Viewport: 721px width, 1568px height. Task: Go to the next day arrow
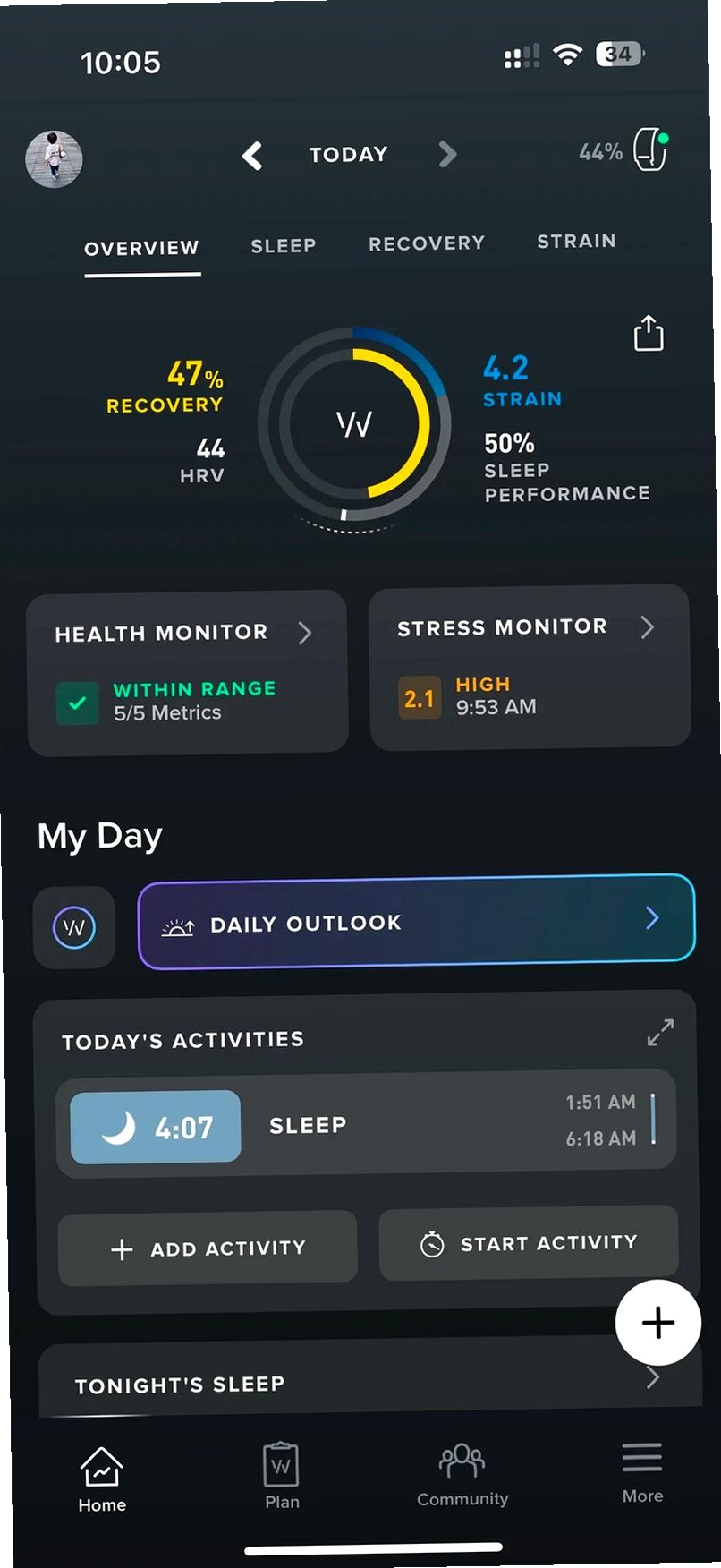click(x=447, y=154)
